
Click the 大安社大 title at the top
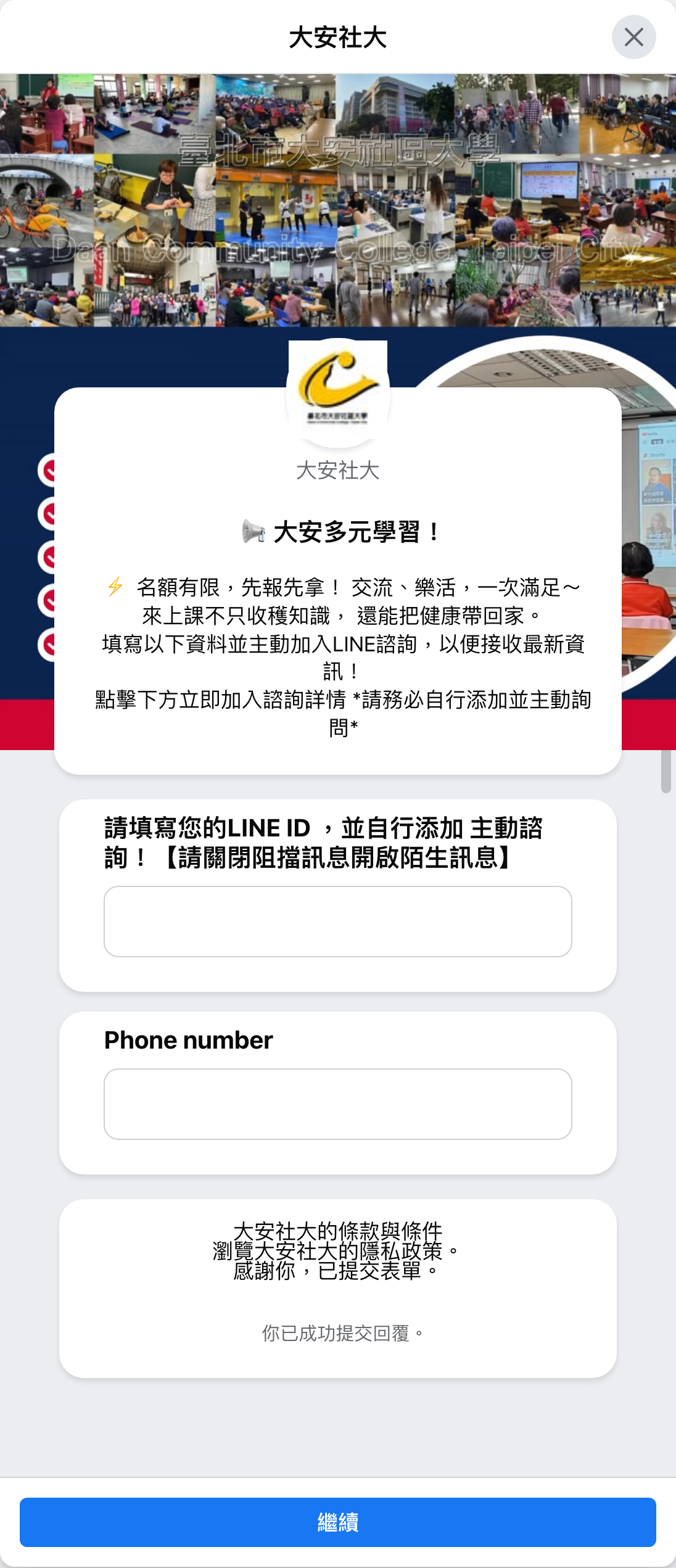click(x=338, y=37)
